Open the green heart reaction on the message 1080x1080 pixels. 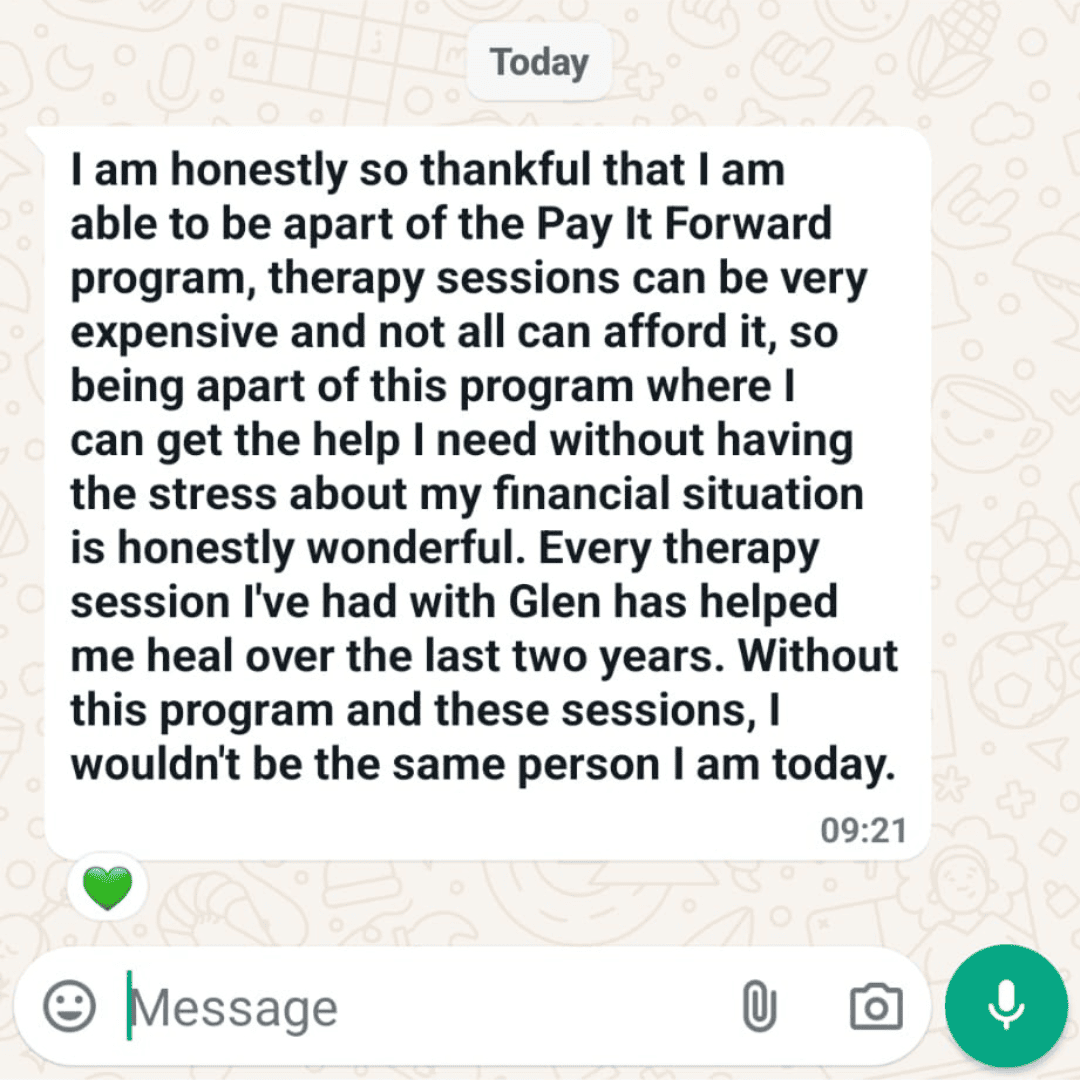click(x=107, y=888)
